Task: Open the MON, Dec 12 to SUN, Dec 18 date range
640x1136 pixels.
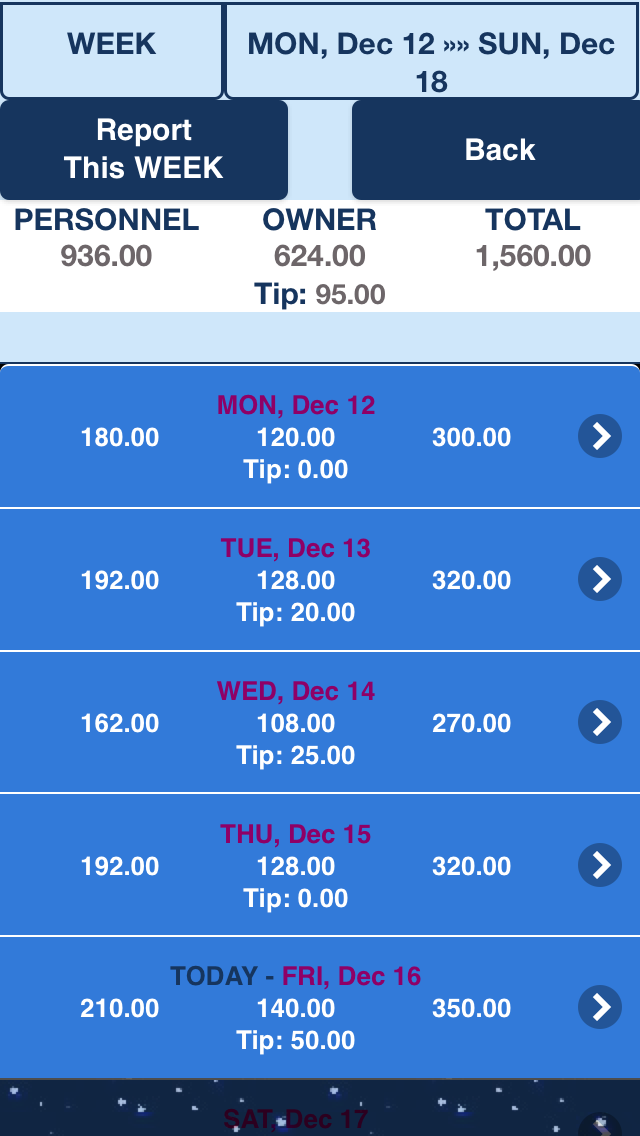Action: tap(431, 50)
